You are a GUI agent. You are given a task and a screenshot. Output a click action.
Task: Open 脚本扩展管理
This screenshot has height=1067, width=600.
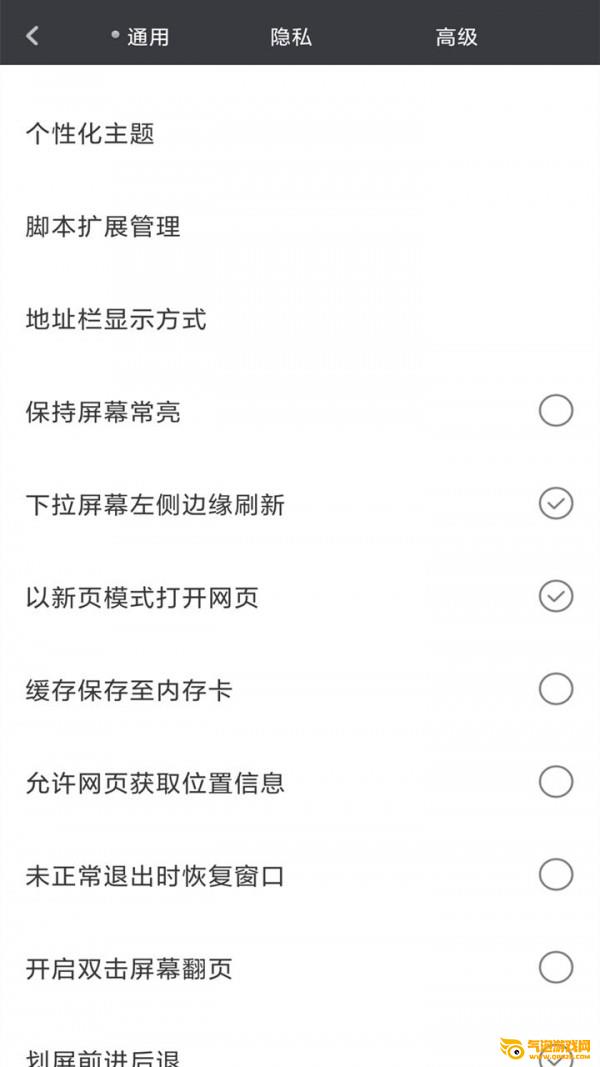[103, 227]
